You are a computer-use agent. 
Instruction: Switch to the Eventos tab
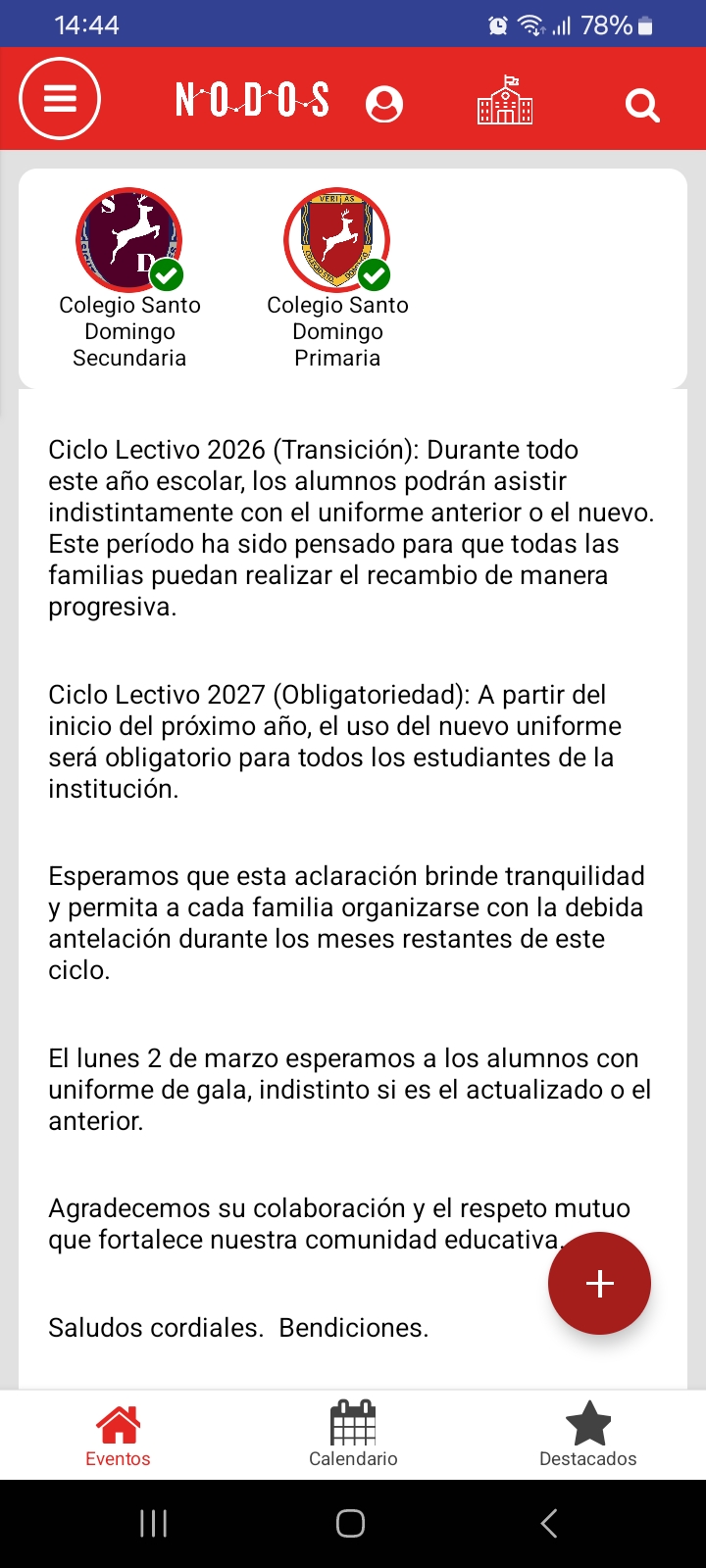pos(118,1435)
